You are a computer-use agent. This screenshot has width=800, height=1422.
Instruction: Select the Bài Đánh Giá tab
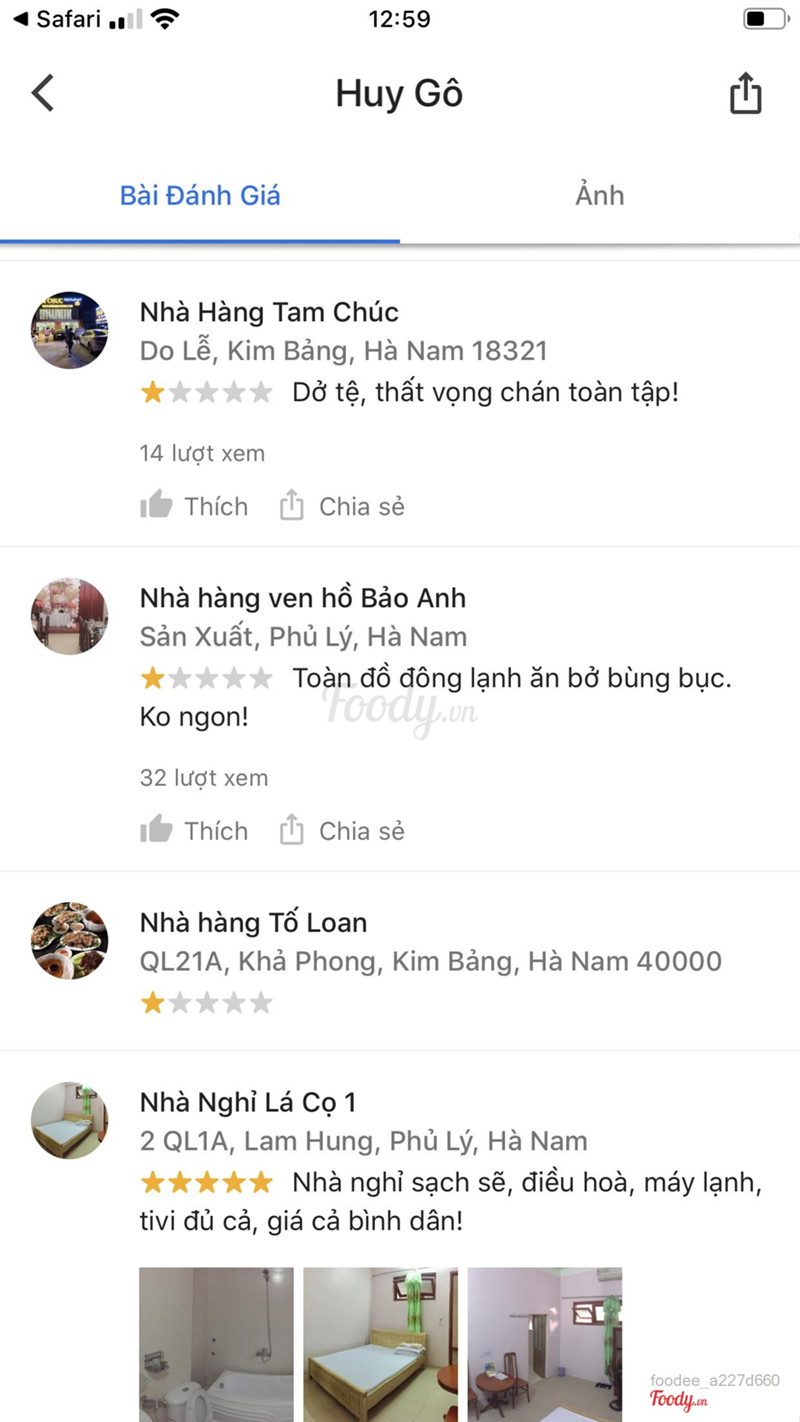coord(200,195)
